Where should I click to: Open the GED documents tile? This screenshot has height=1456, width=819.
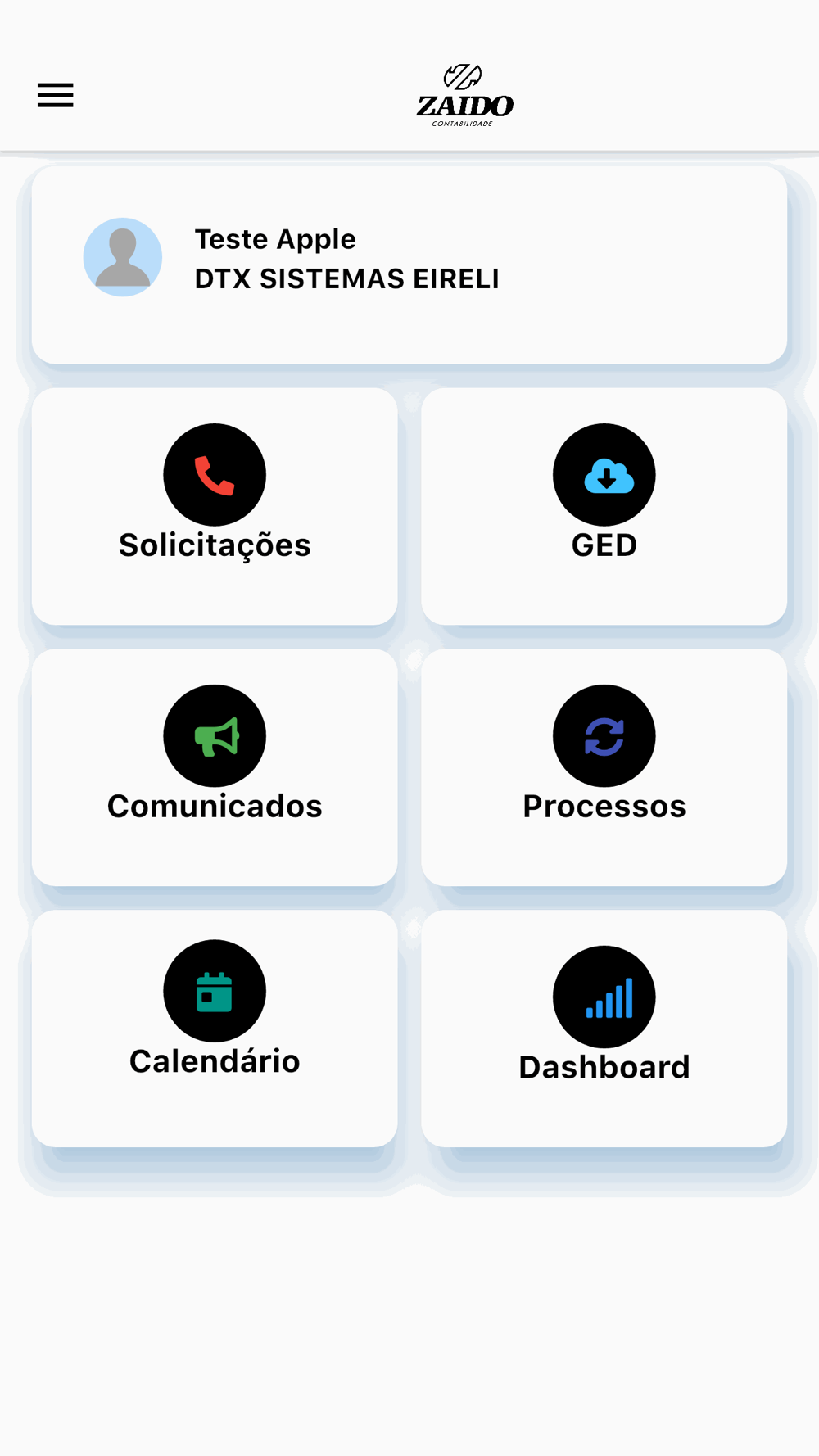pos(604,505)
